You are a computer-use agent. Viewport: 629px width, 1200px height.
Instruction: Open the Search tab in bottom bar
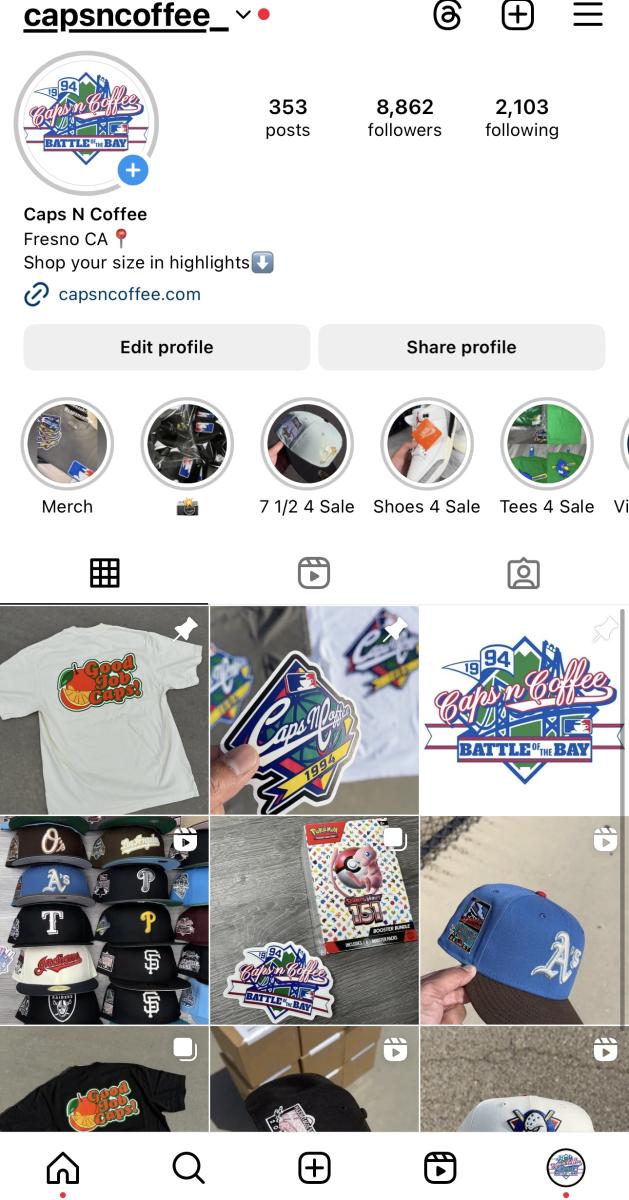(x=188, y=1167)
